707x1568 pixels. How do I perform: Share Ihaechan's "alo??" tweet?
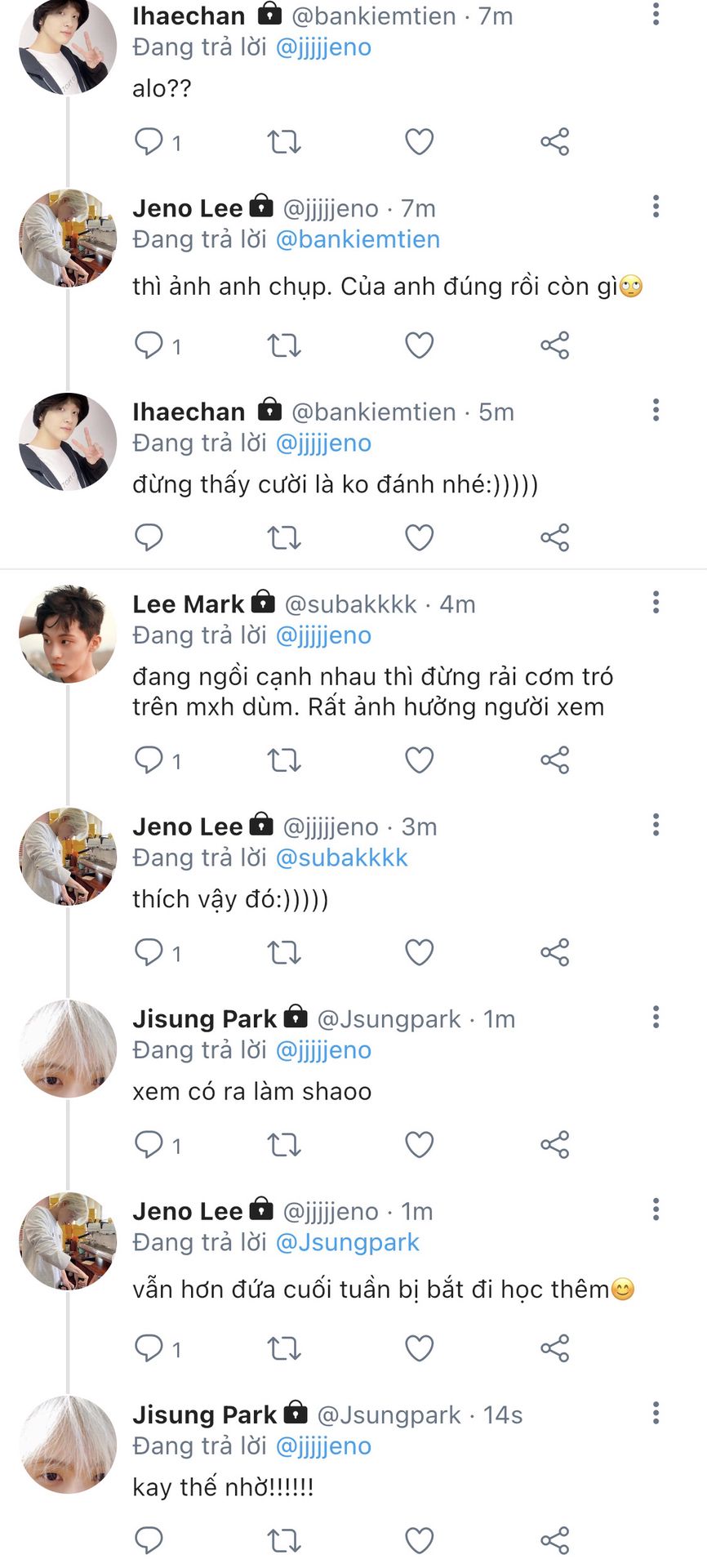click(x=554, y=142)
